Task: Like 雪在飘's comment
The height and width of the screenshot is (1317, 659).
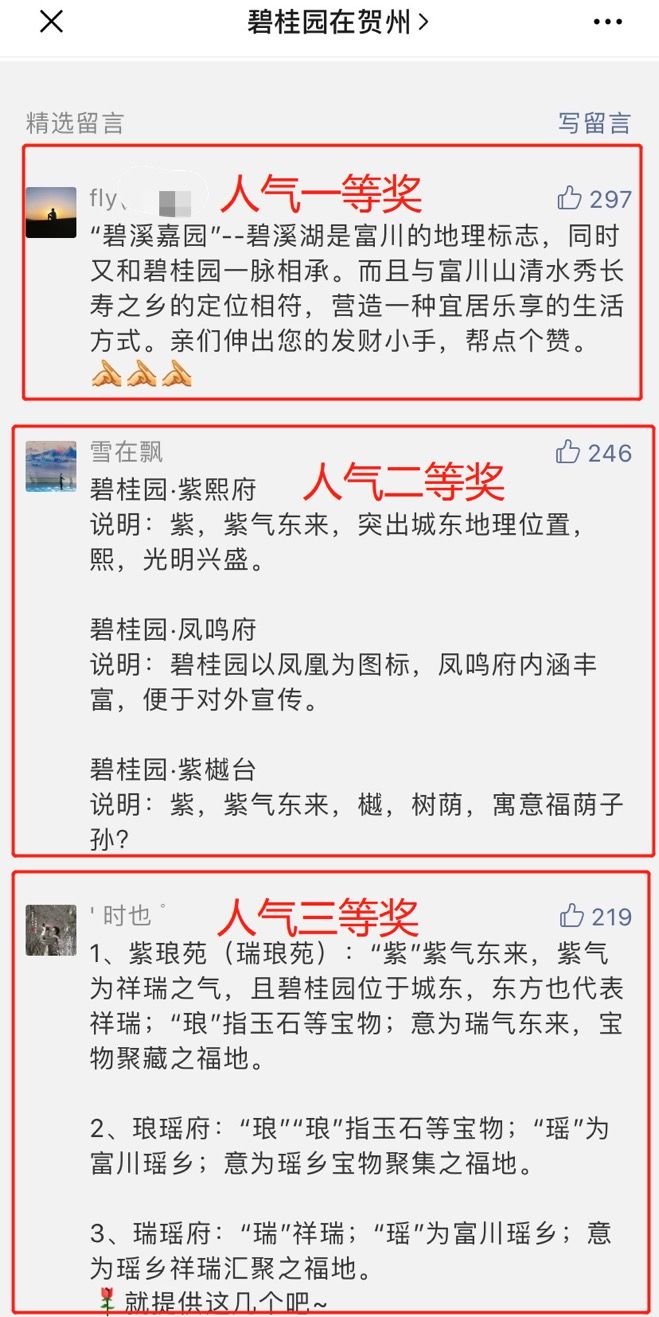Action: [569, 453]
